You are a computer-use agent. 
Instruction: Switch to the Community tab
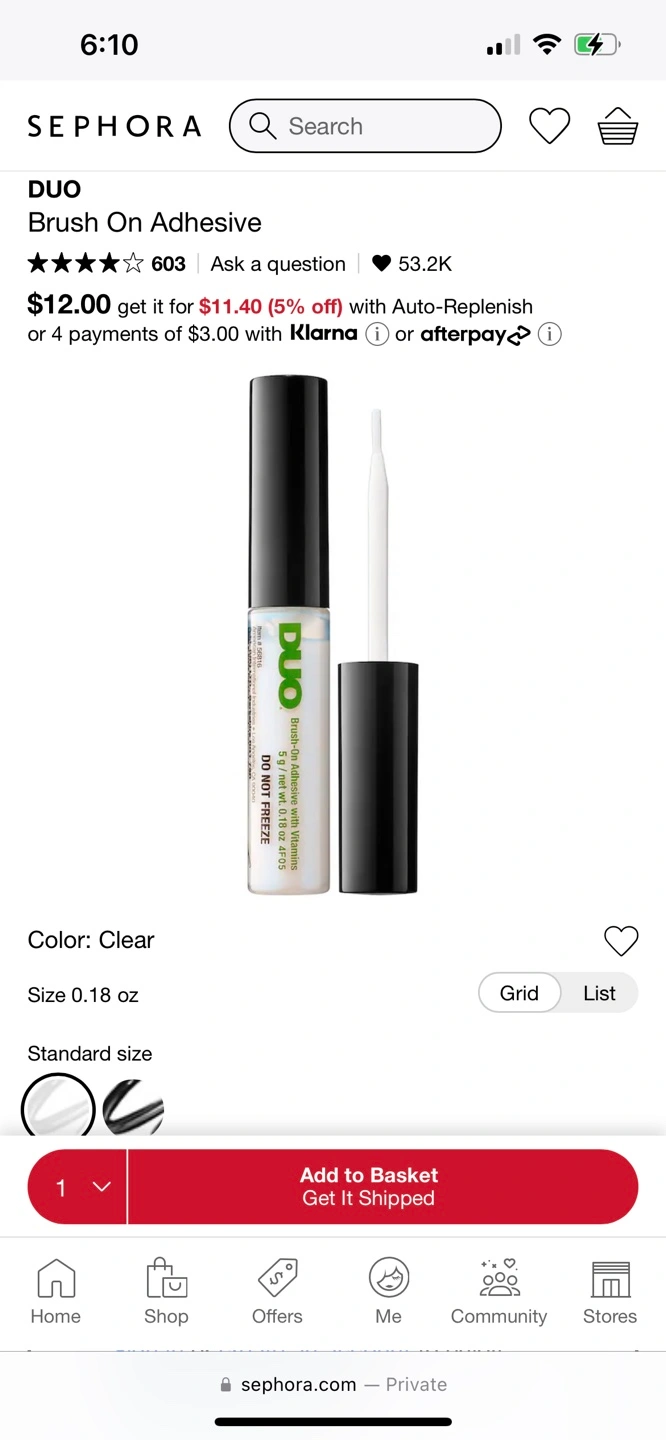coord(499,1292)
